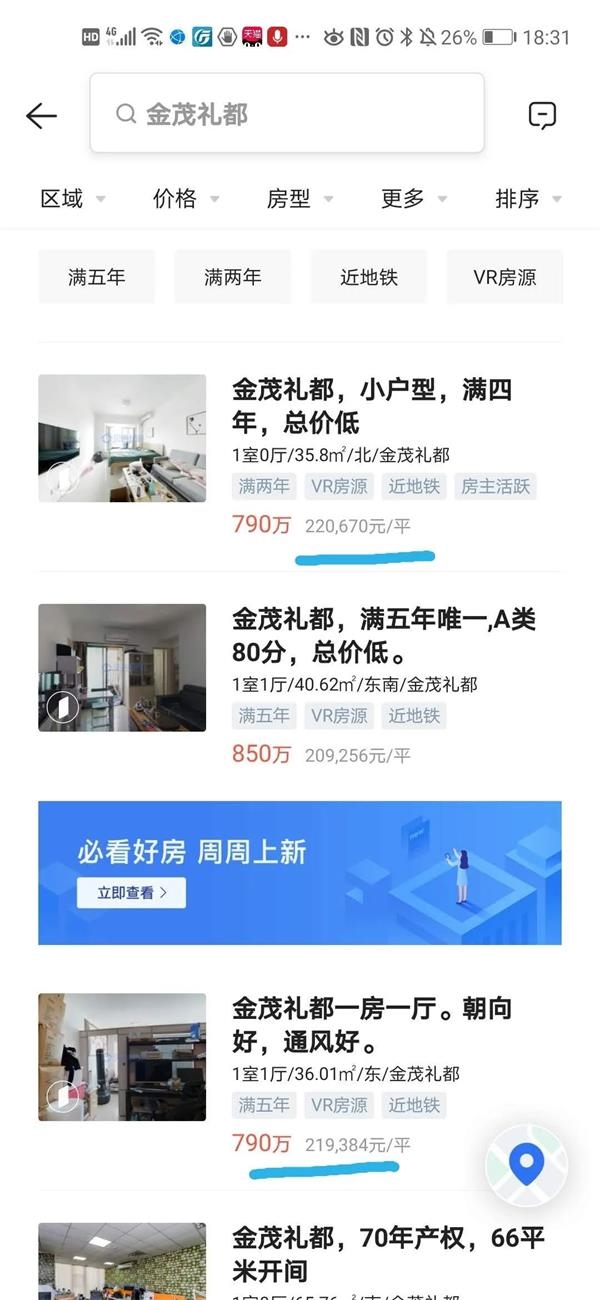Select the VR房源 quick filter chip
The width and height of the screenshot is (600, 1300).
click(x=505, y=277)
